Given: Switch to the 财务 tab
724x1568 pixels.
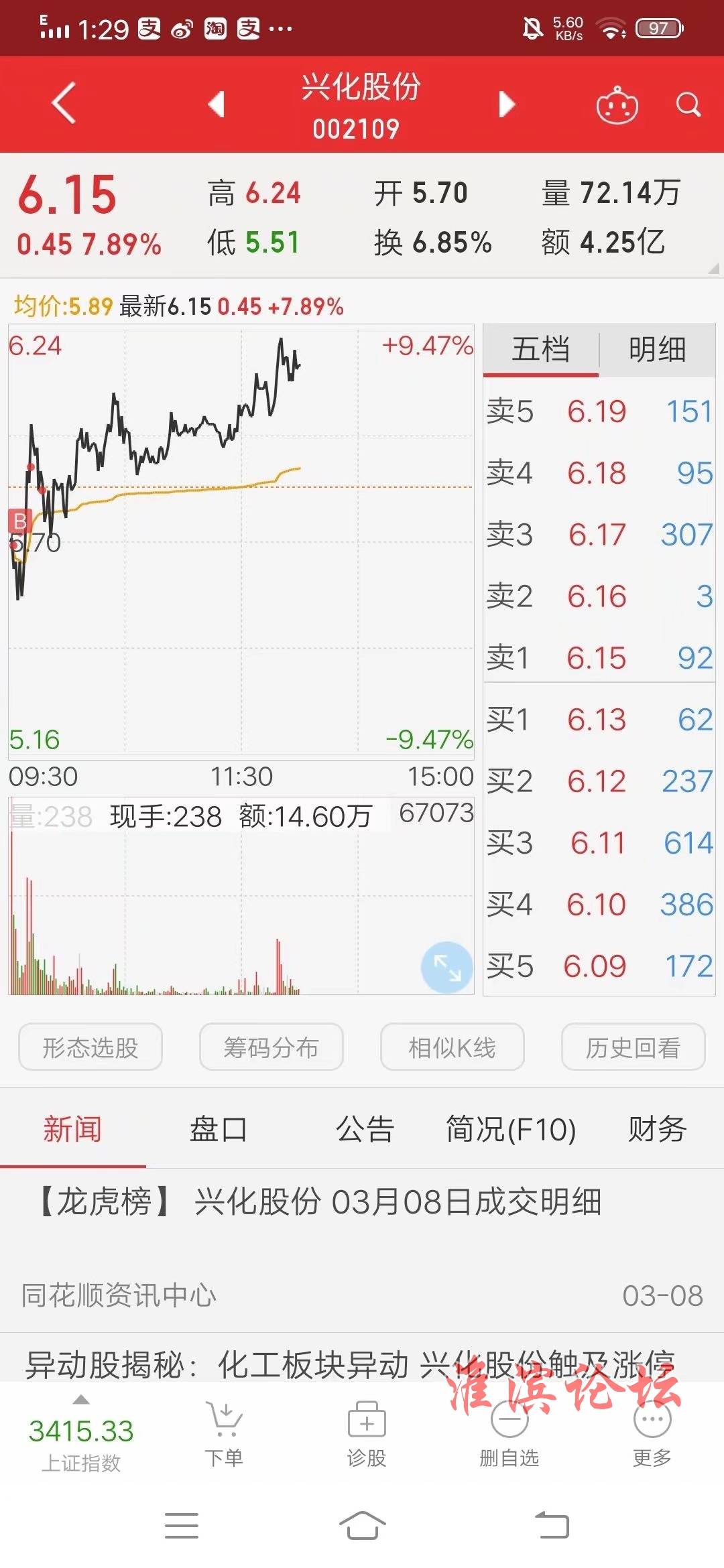Looking at the screenshot, I should (657, 1129).
